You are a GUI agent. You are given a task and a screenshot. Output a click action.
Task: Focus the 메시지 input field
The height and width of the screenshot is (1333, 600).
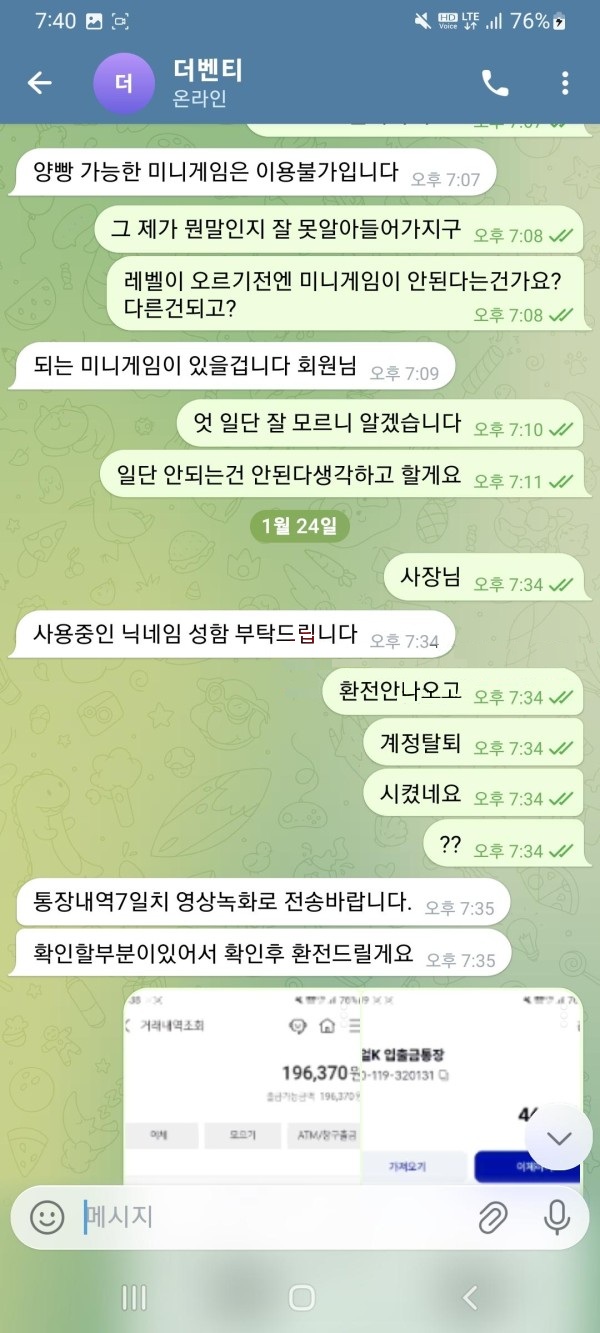coord(270,1216)
